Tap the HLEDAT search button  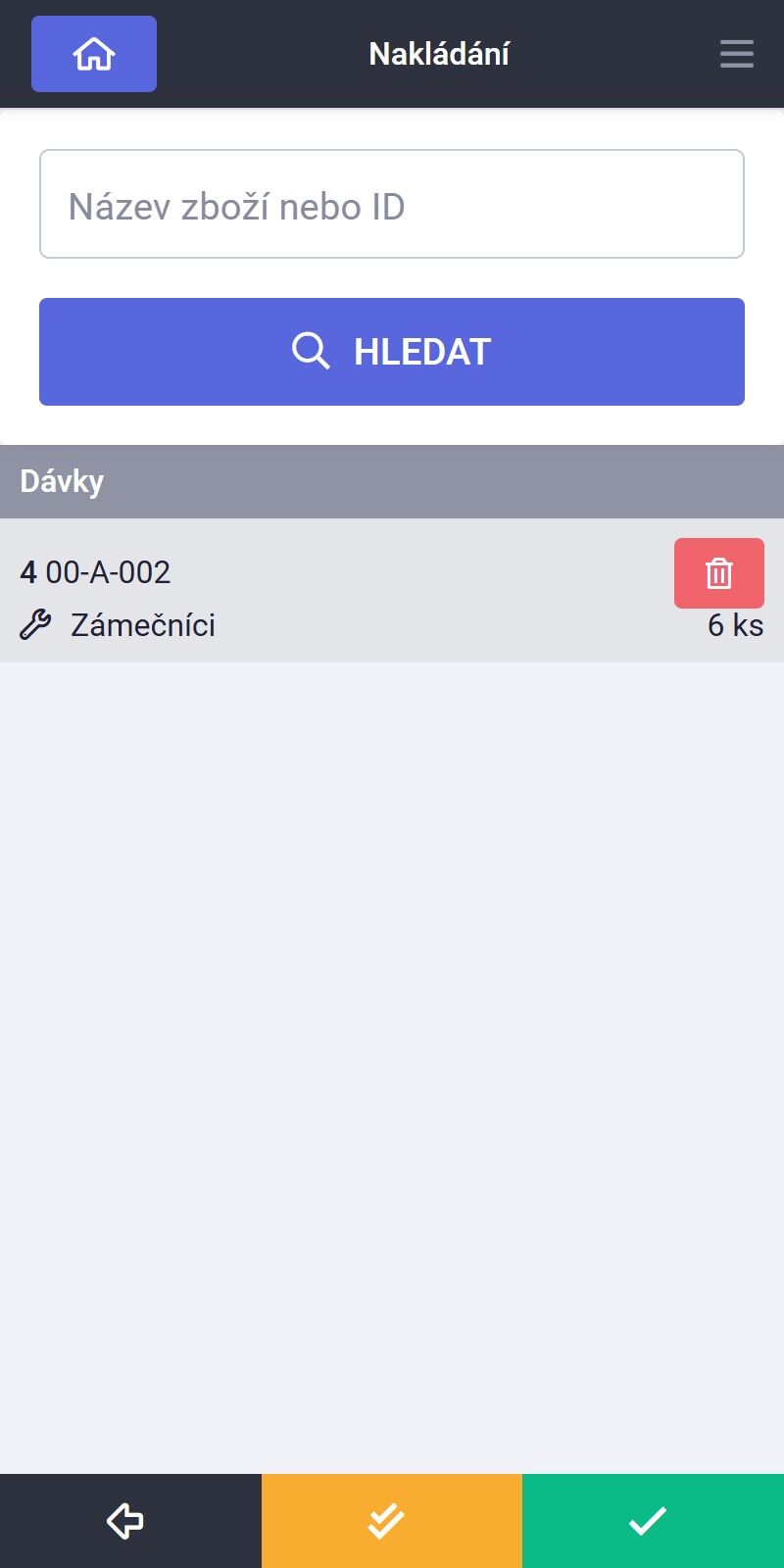(392, 352)
